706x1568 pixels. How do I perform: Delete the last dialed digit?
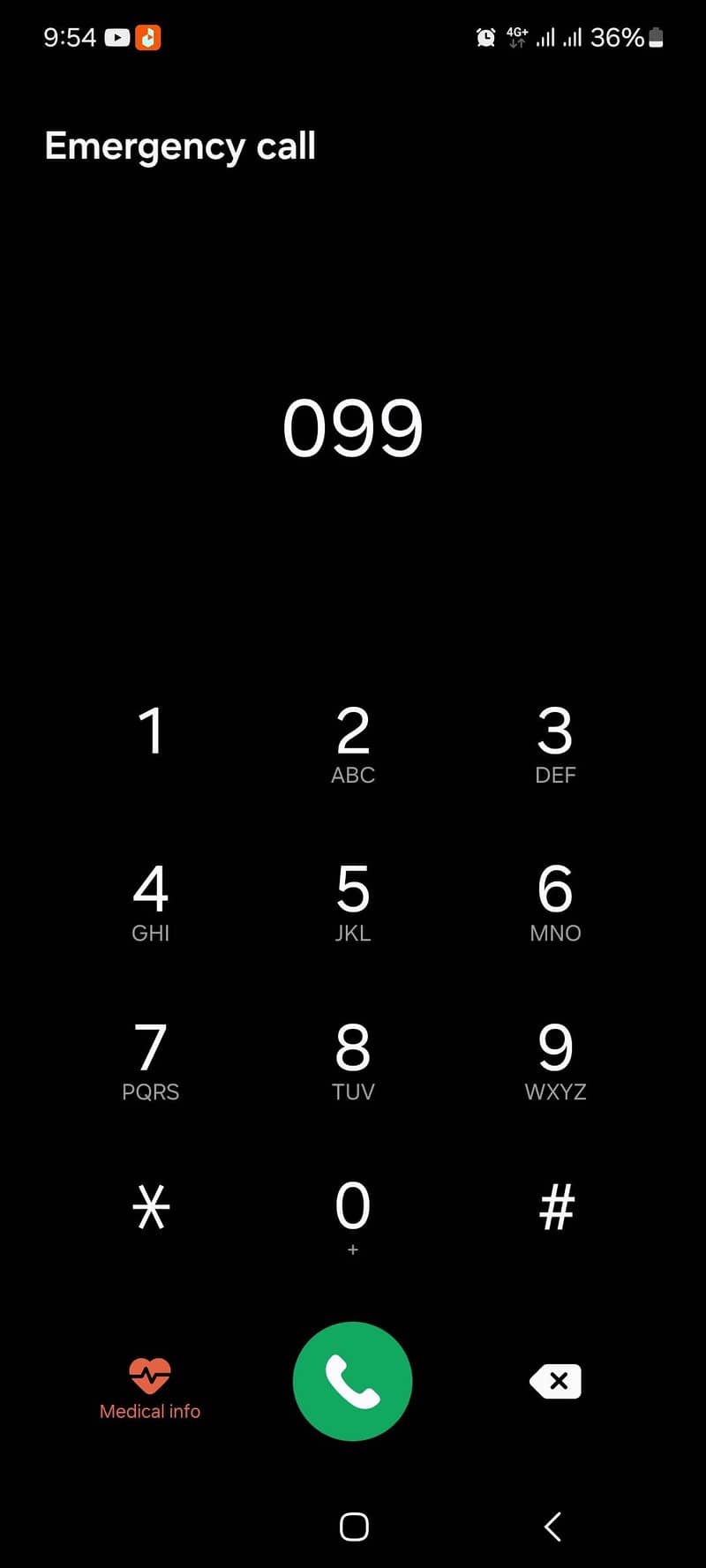(x=556, y=1381)
